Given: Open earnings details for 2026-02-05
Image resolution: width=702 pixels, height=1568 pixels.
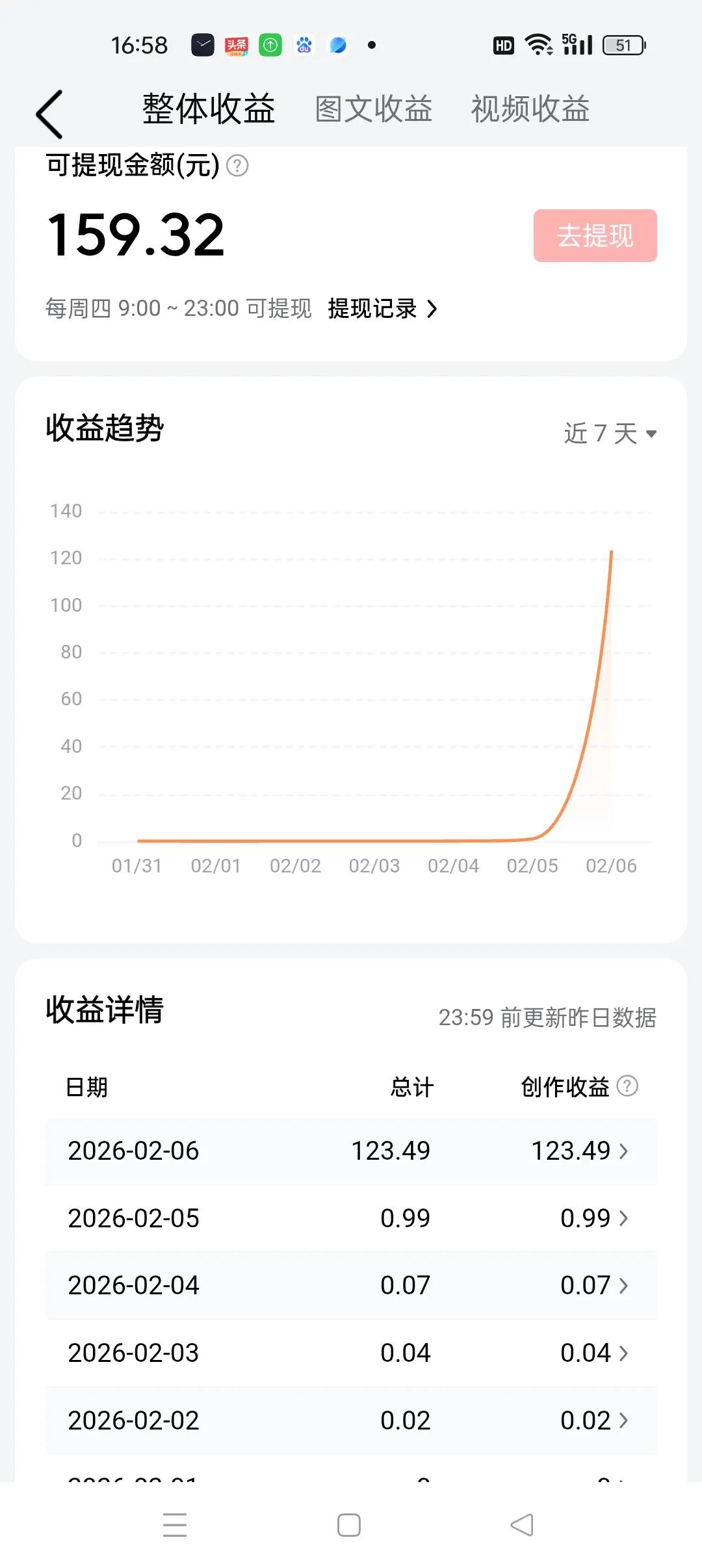Looking at the screenshot, I should (x=351, y=1218).
